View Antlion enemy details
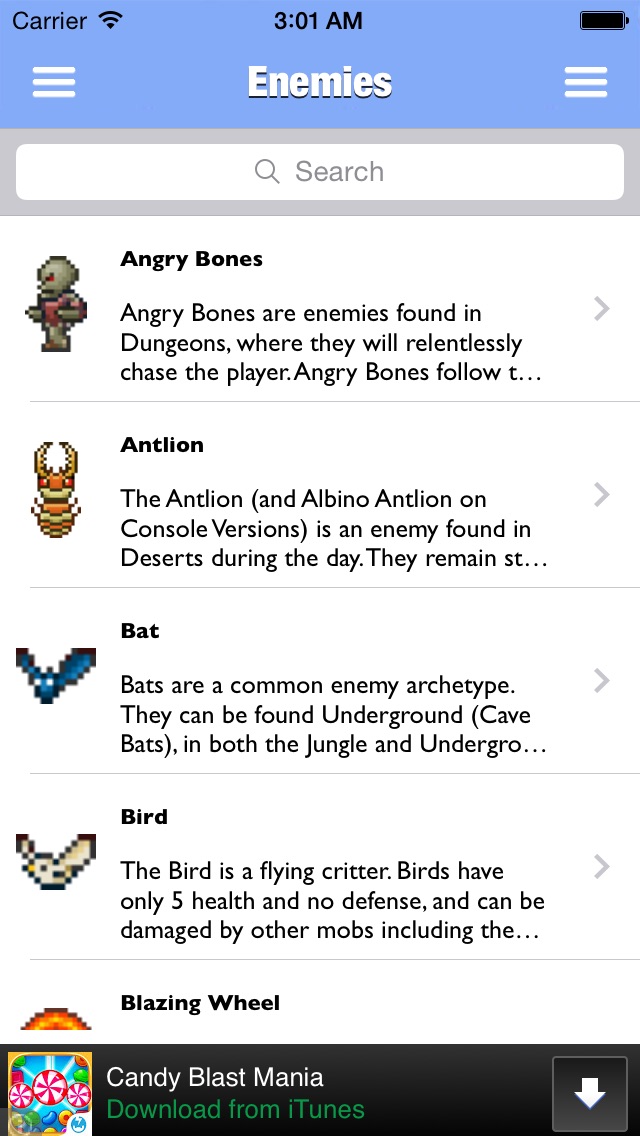 320,495
